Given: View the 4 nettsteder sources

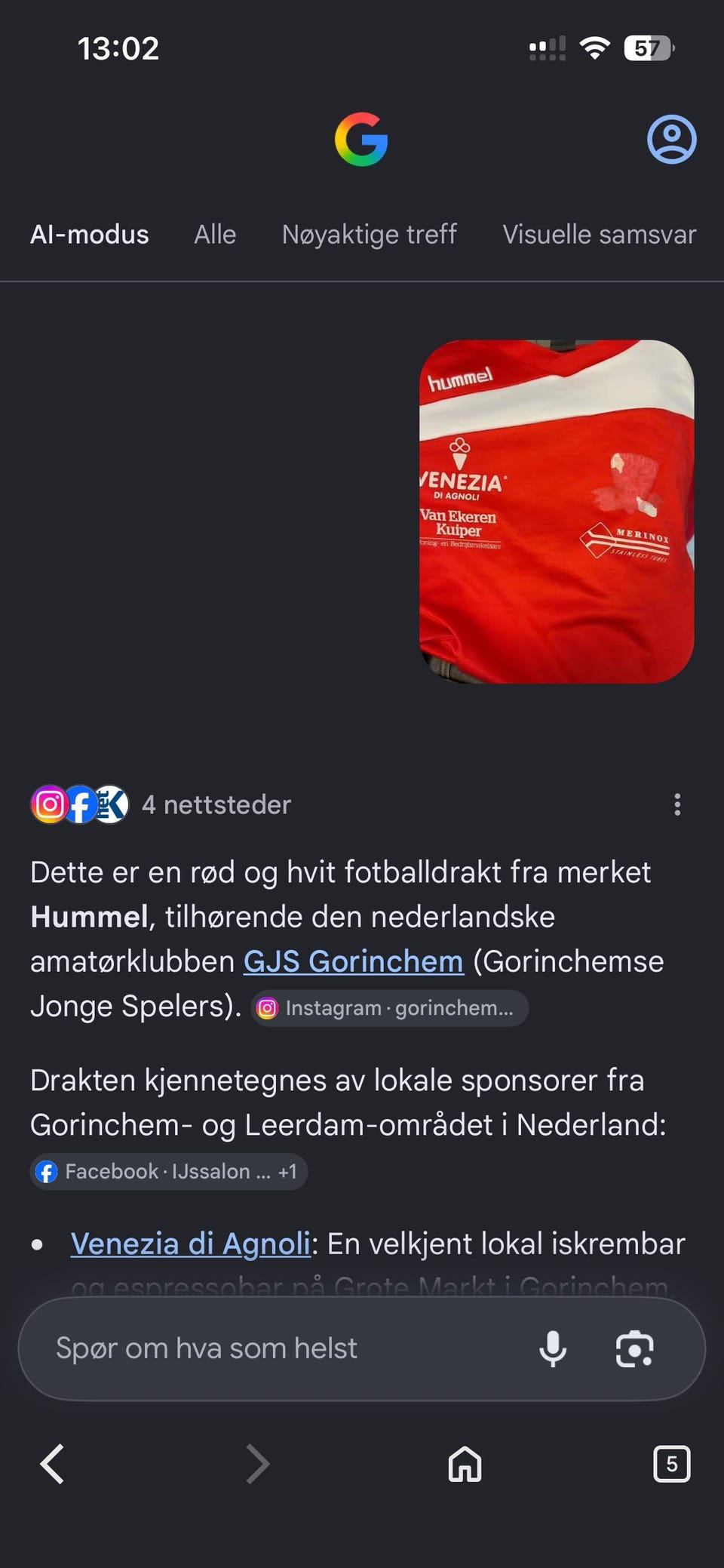Looking at the screenshot, I should [x=161, y=804].
